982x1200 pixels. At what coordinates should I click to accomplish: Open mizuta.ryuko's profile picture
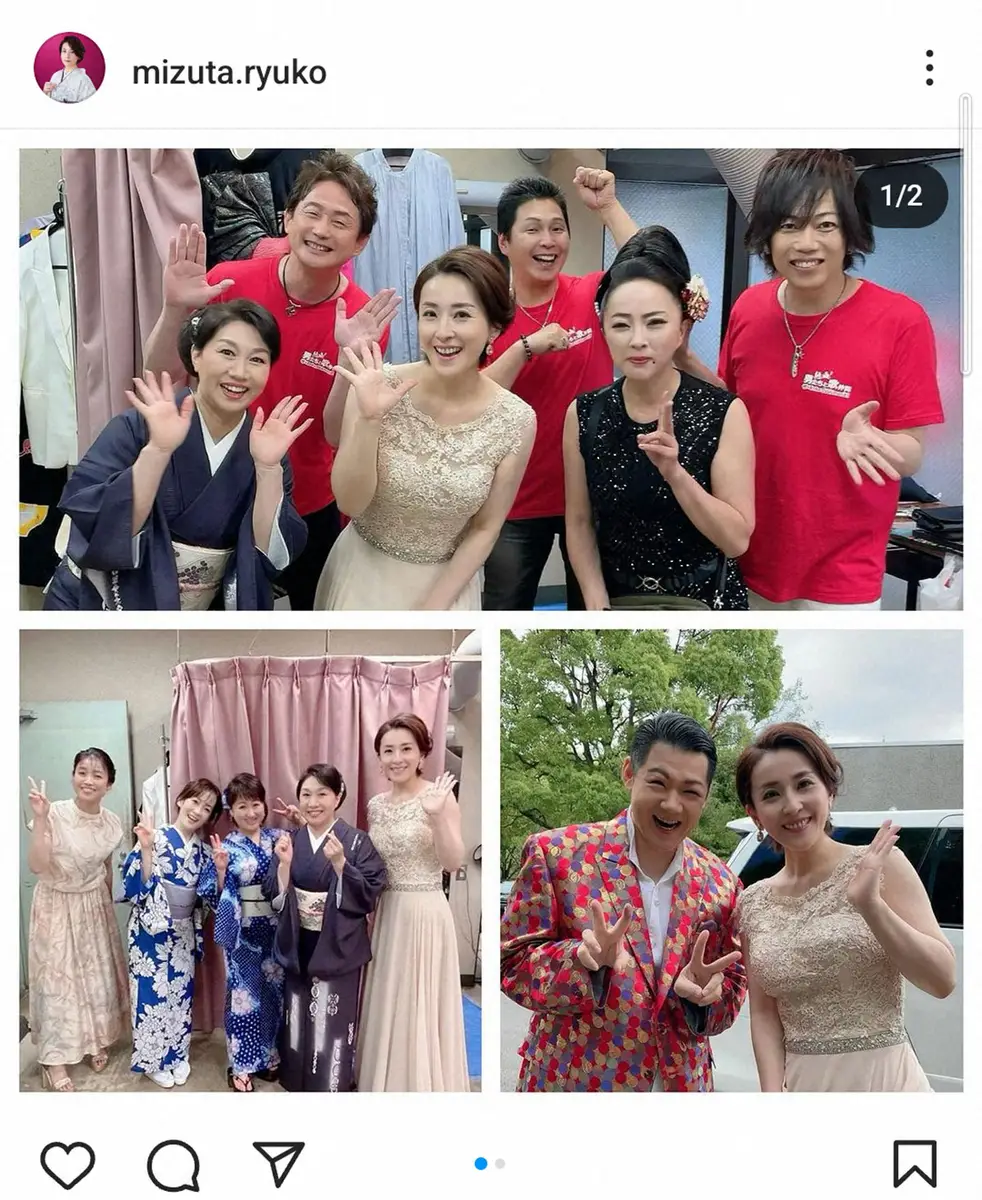click(69, 68)
